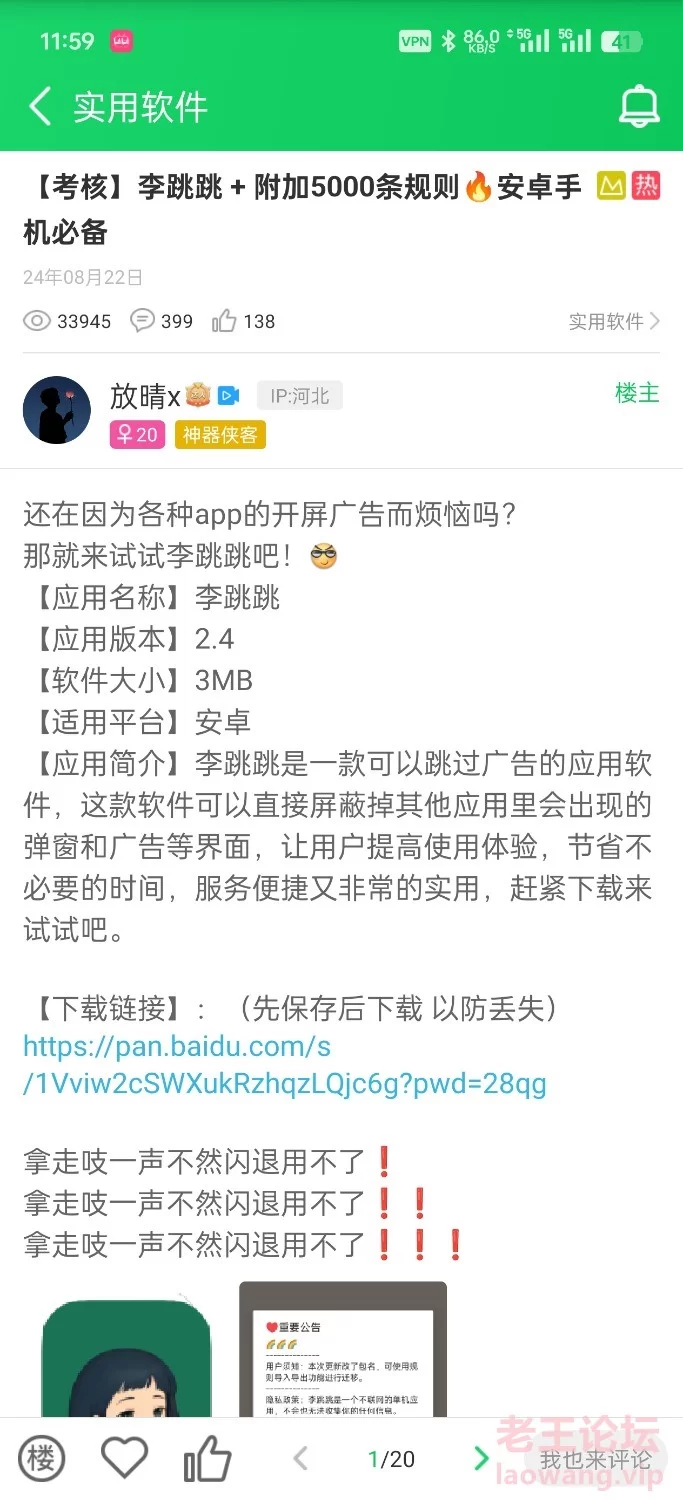This screenshot has height=1500, width=683.
Task: Like the post with thumbs-up icon
Action: coord(208,1459)
